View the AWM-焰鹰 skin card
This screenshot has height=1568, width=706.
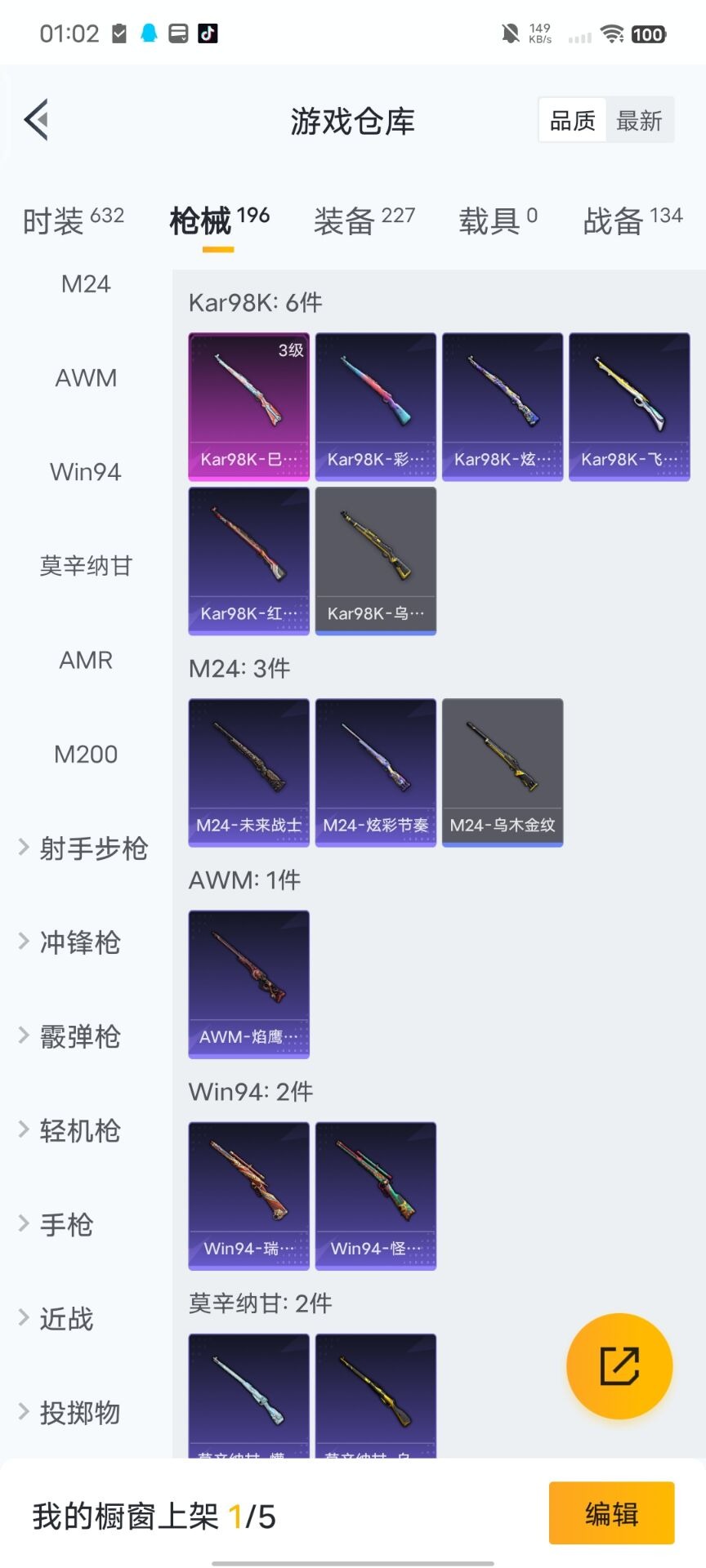(248, 983)
